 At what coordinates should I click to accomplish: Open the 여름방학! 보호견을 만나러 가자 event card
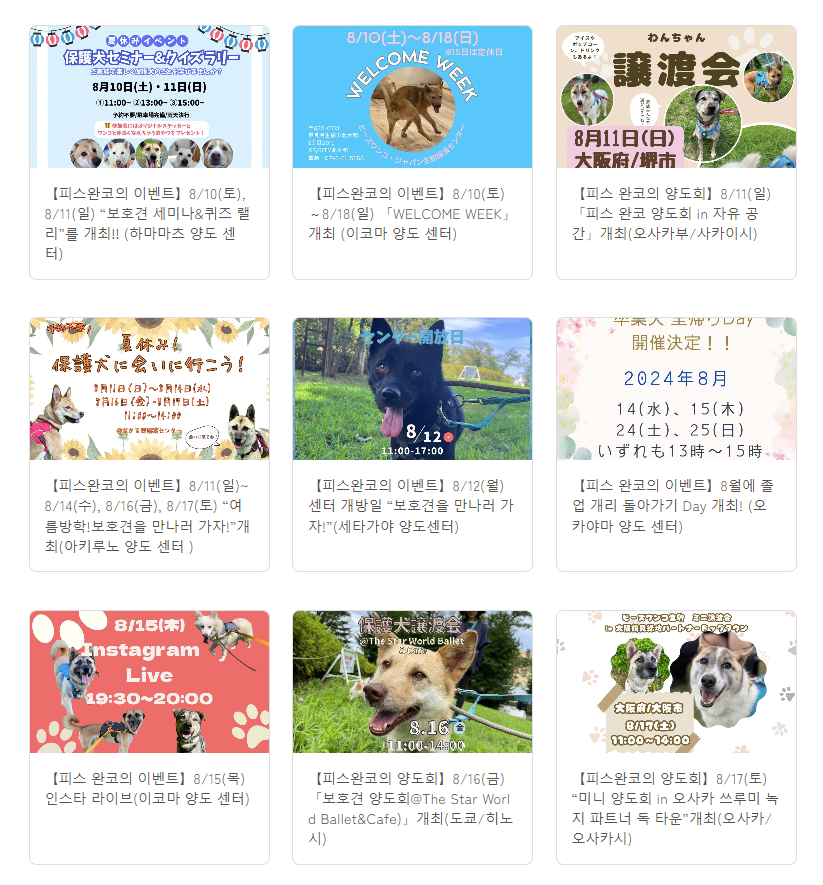[x=150, y=389]
